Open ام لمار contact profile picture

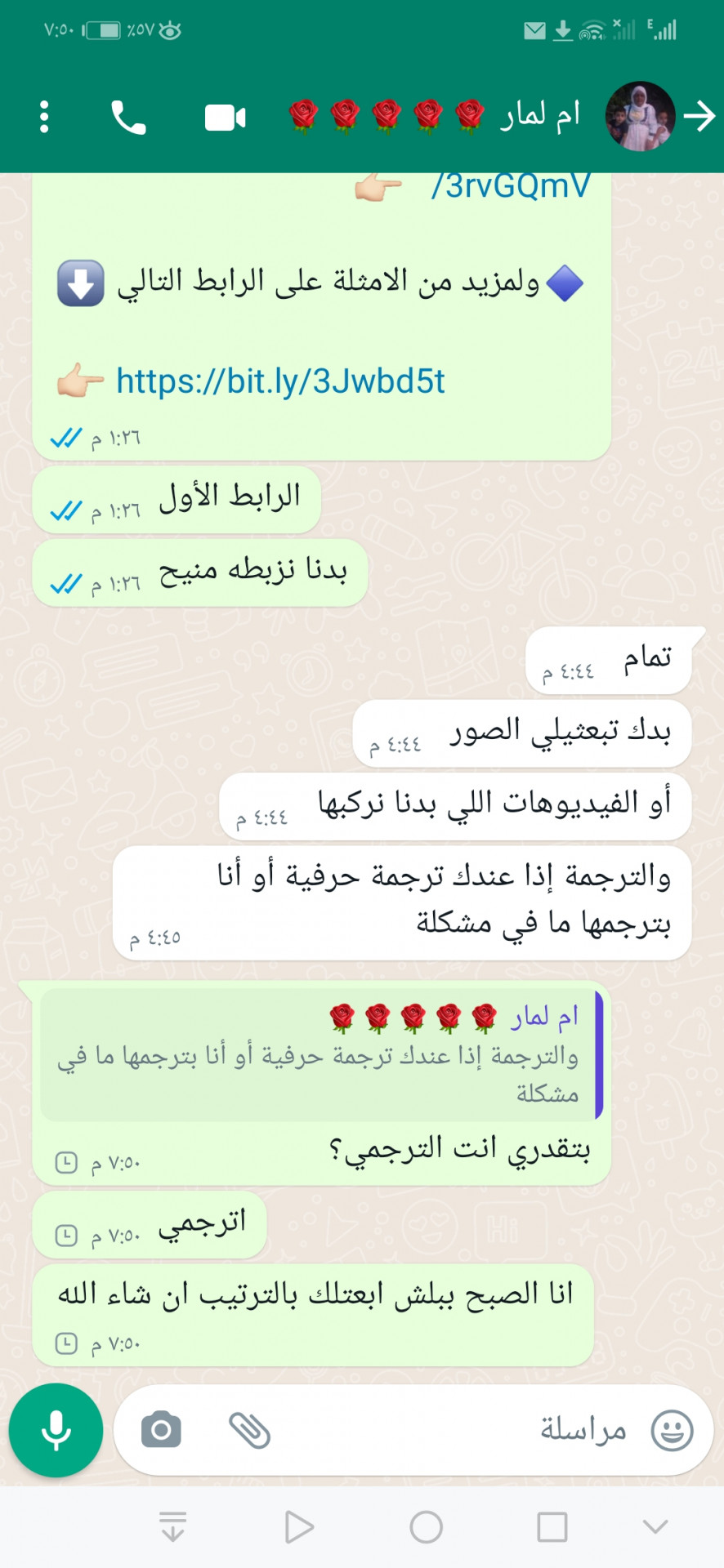pos(640,117)
